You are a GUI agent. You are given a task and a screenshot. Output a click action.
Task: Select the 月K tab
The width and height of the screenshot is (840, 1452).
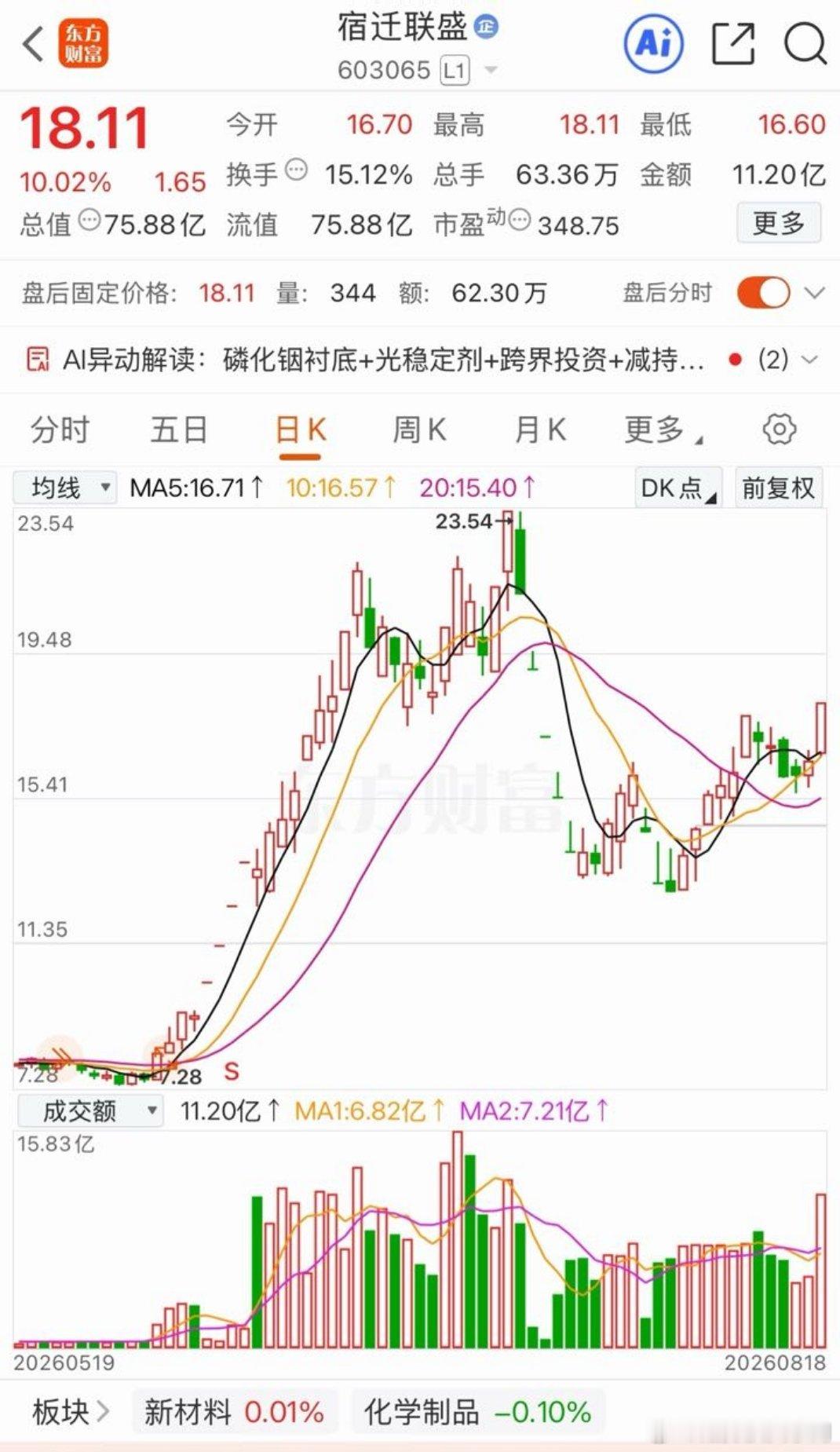coord(540,430)
